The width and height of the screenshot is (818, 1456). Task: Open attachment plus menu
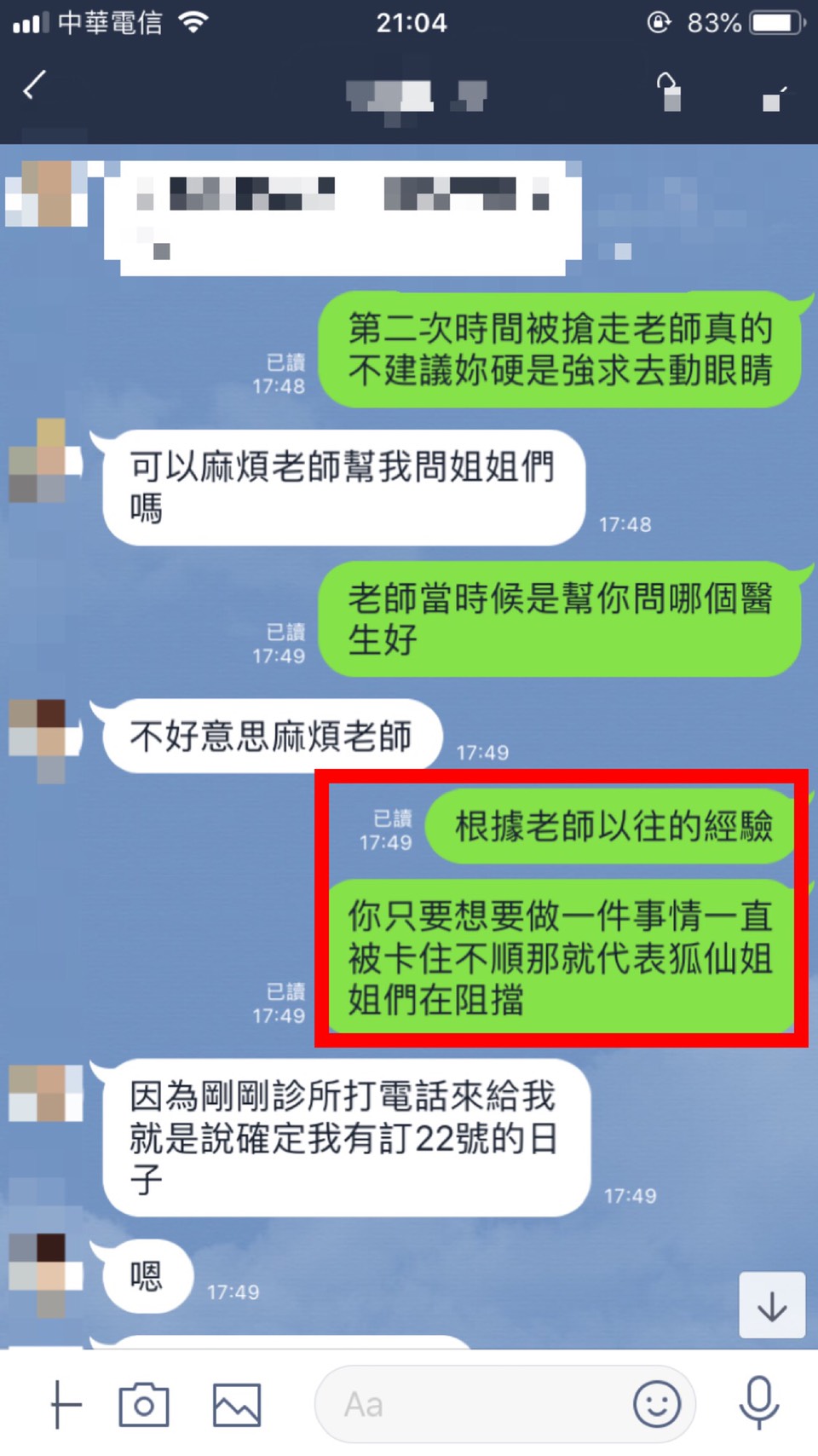coord(65,1404)
